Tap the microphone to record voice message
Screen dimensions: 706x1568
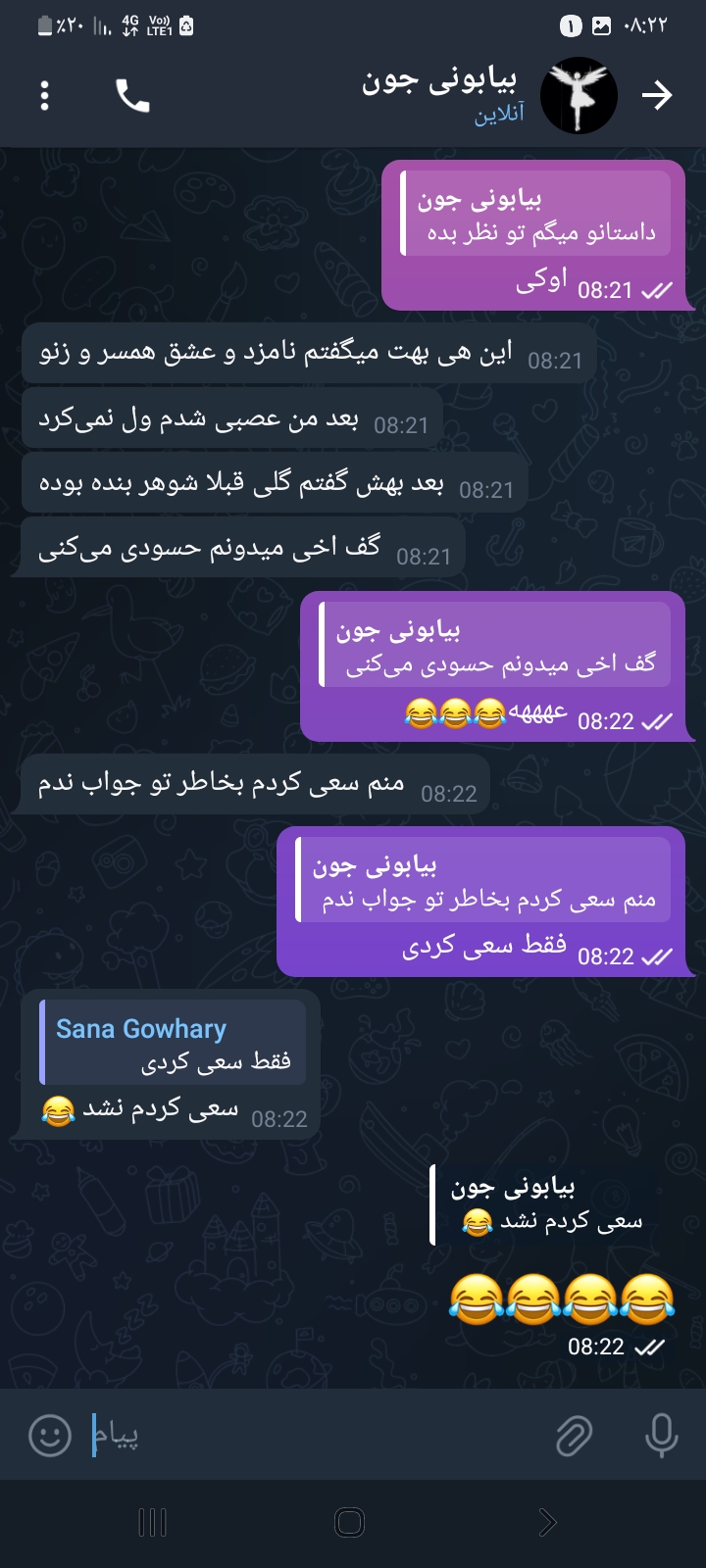(661, 1436)
